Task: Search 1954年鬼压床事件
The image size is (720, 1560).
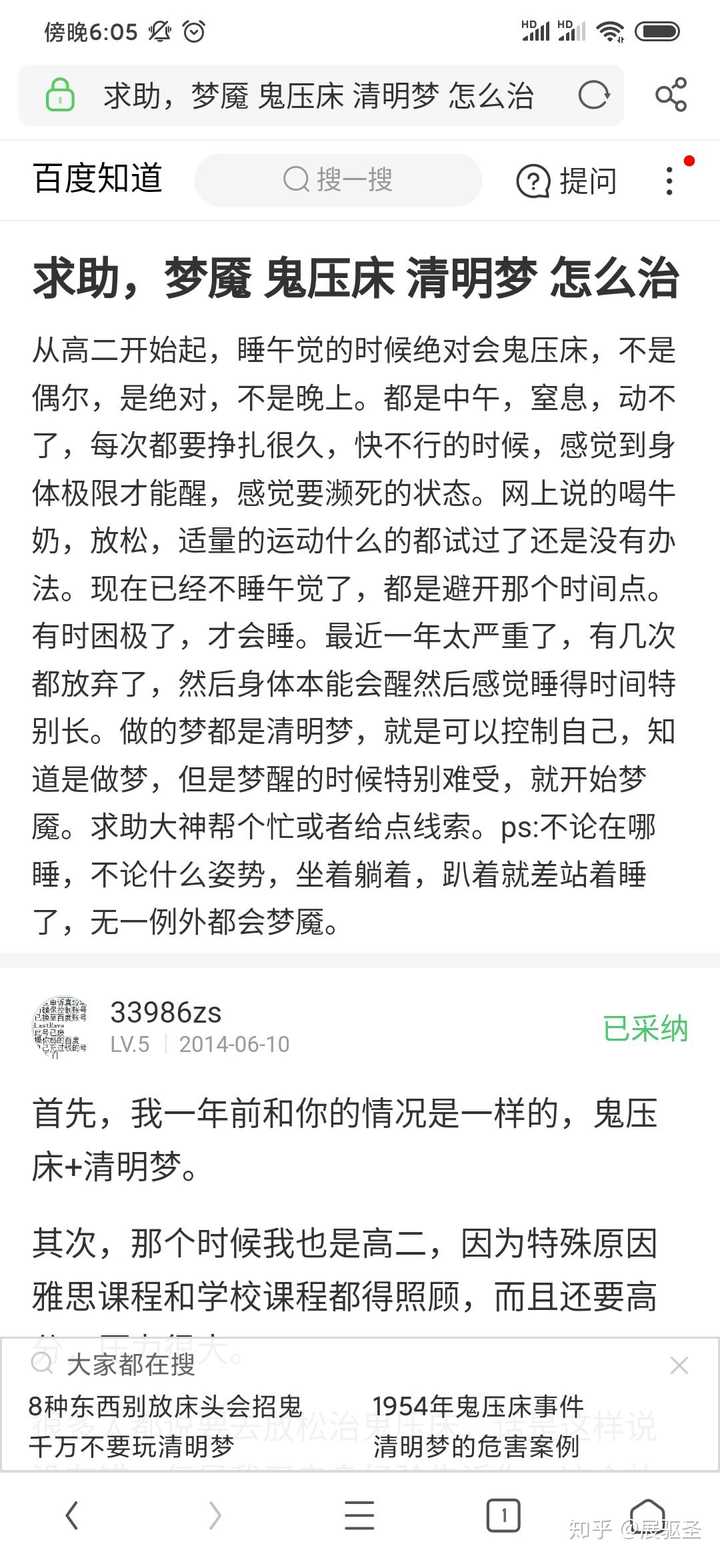Action: tap(478, 1407)
